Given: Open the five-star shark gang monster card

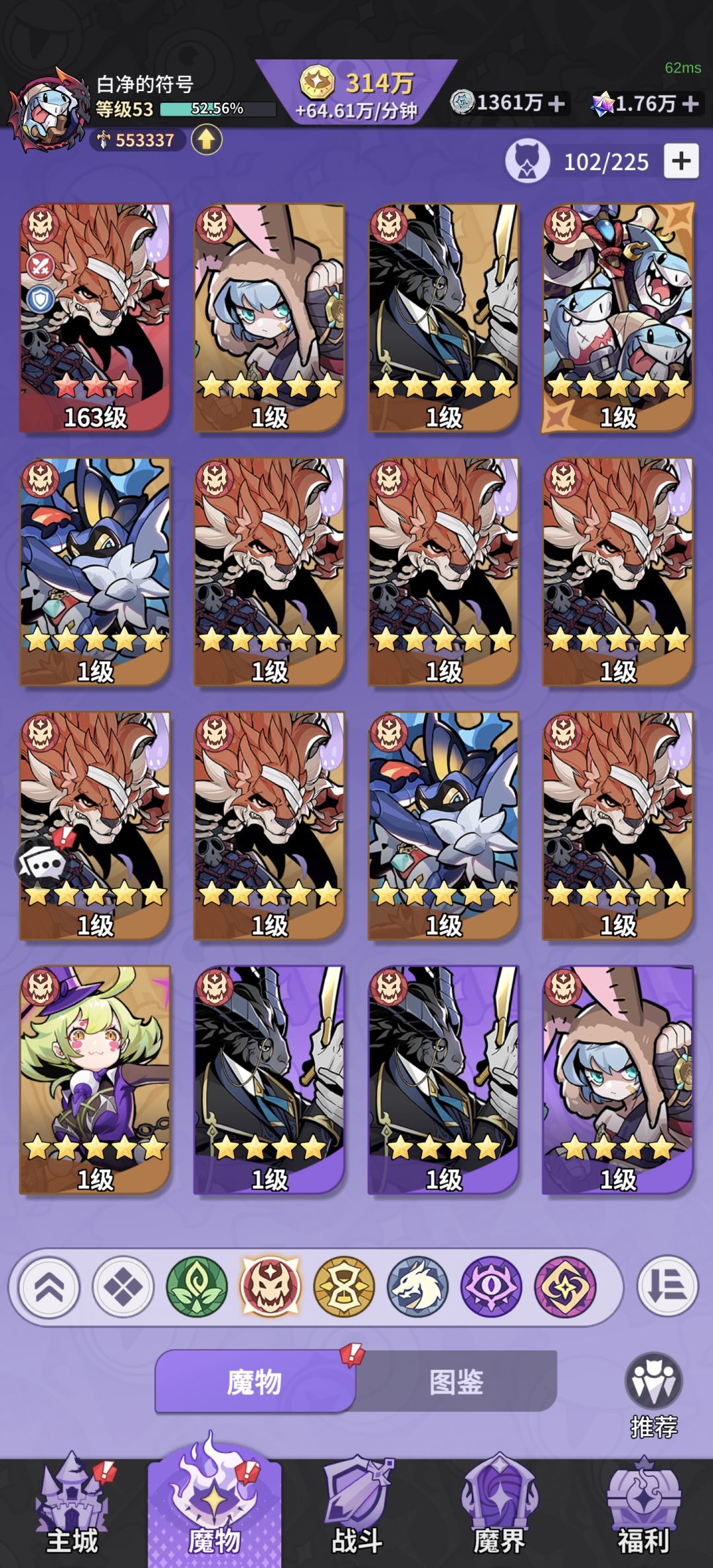Looking at the screenshot, I should click(618, 318).
